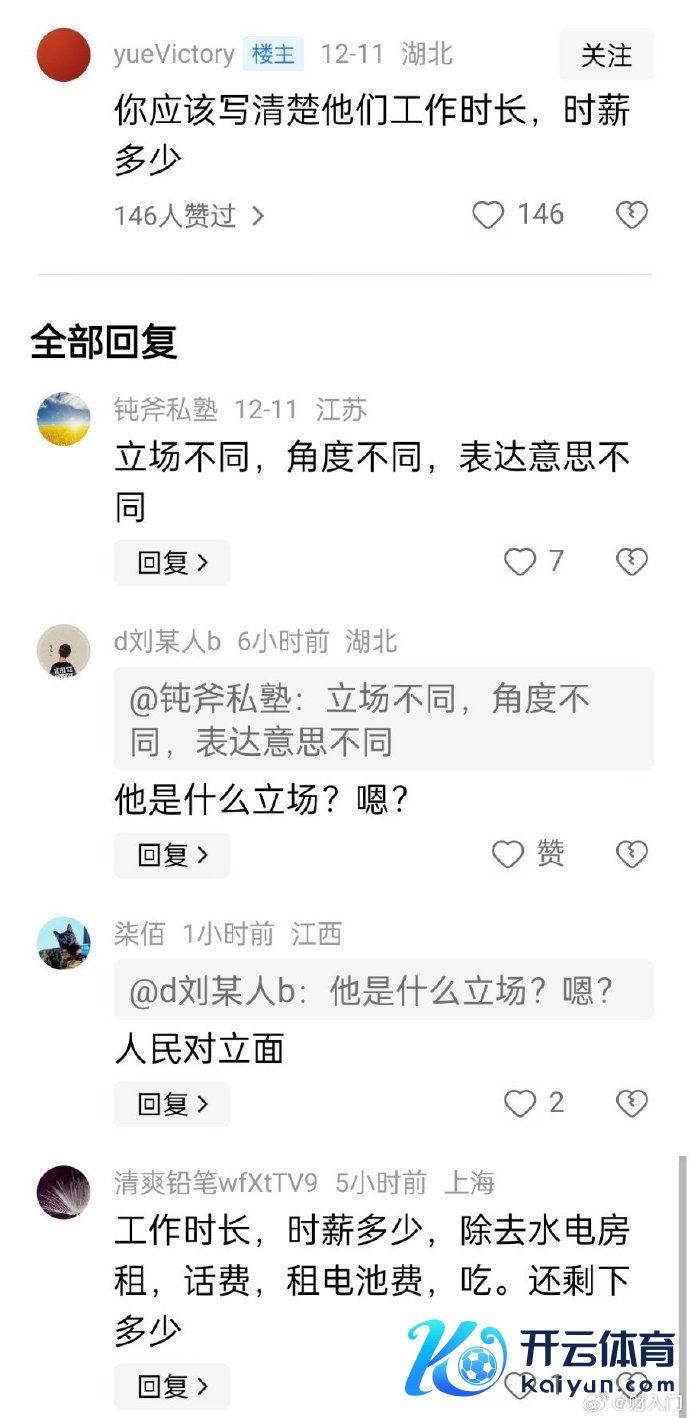Image resolution: width=690 pixels, height=1418 pixels.
Task: Like 钝斧私塾's comment
Action: tap(520, 562)
